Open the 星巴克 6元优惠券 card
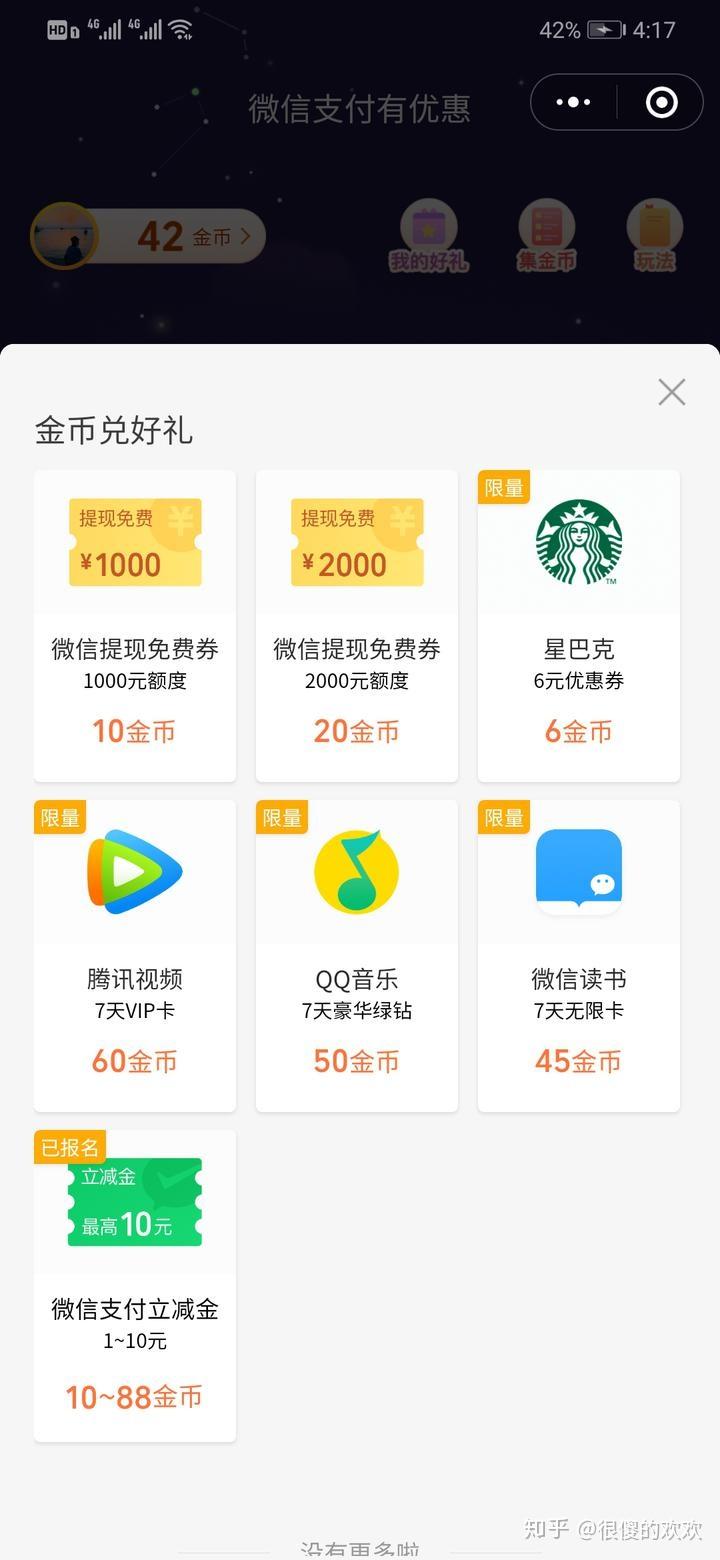 (579, 626)
